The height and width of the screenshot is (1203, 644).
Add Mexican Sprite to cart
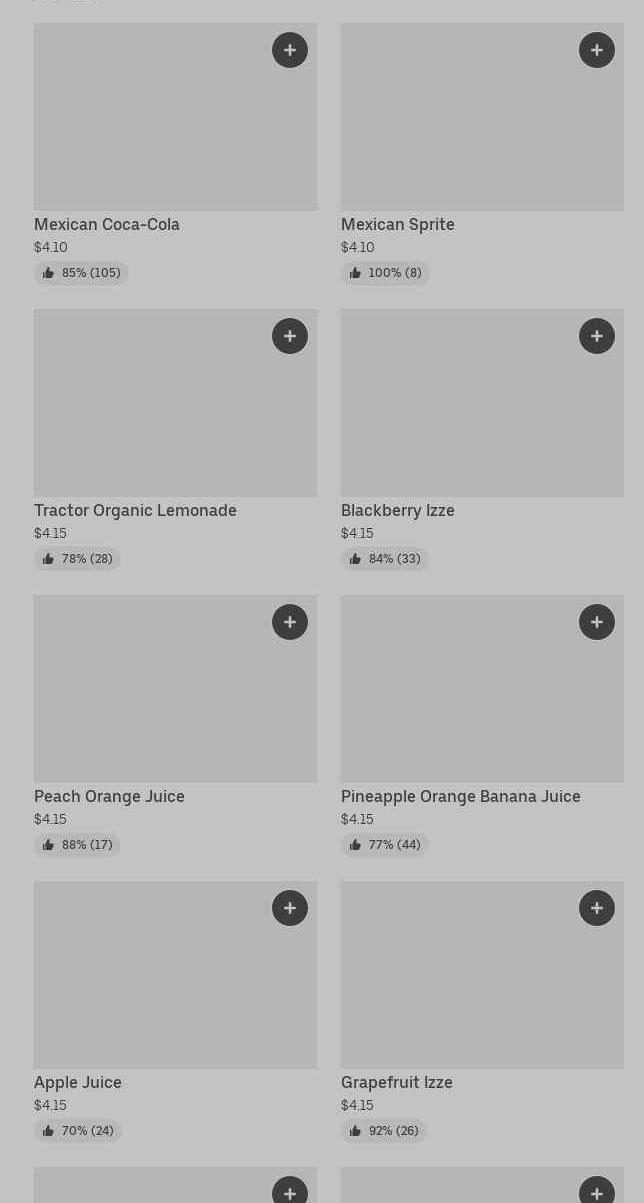point(597,50)
